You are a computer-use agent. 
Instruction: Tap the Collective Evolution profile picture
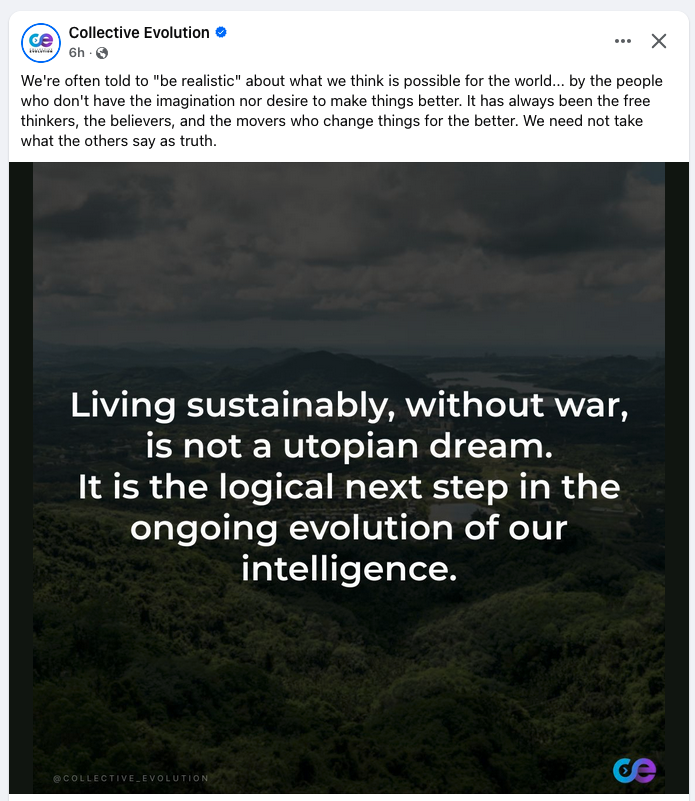coord(41,42)
